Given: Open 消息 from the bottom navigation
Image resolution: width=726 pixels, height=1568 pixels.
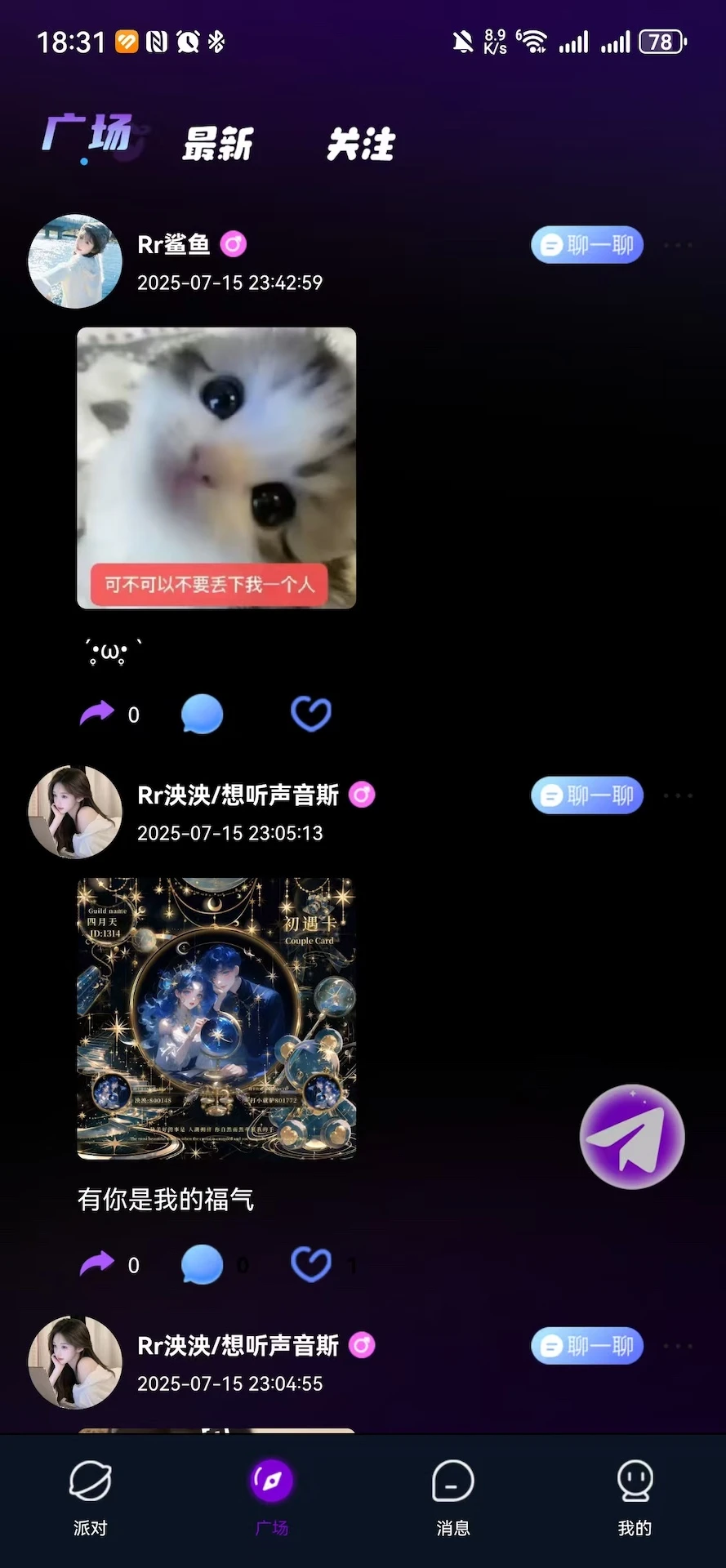Looking at the screenshot, I should tap(453, 1496).
